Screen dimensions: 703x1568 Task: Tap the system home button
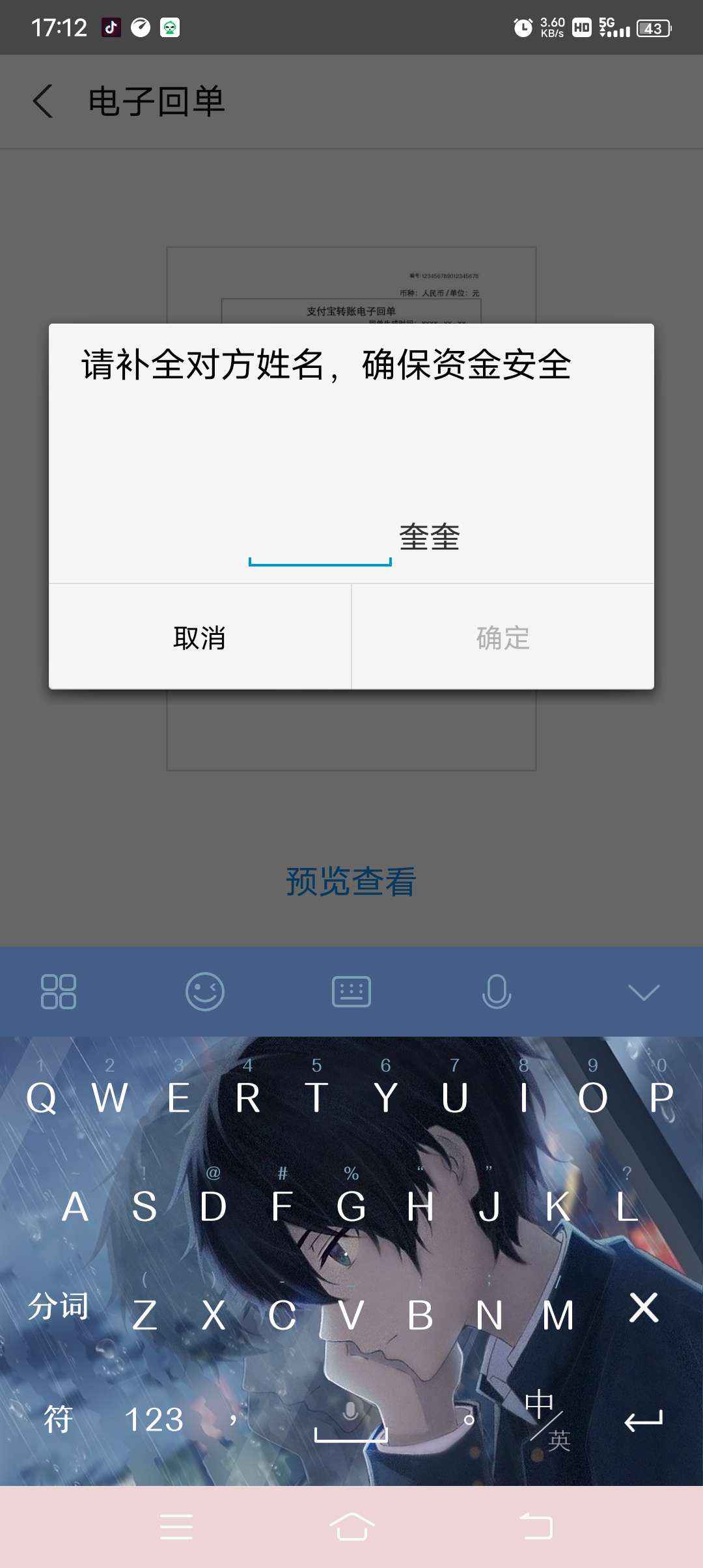click(x=351, y=1526)
